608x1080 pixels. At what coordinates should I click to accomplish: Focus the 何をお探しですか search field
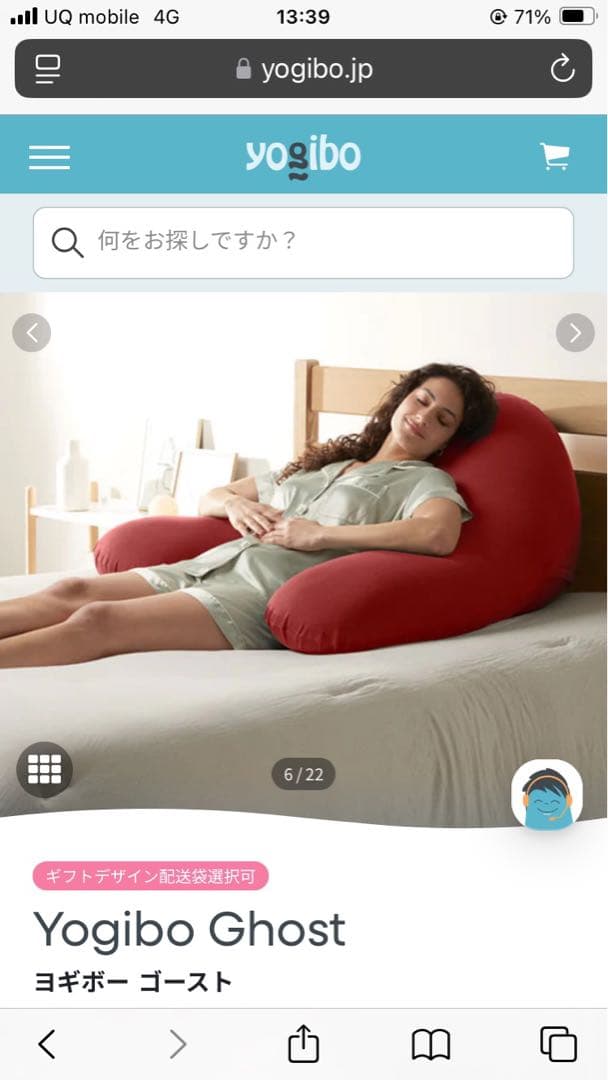click(303, 242)
